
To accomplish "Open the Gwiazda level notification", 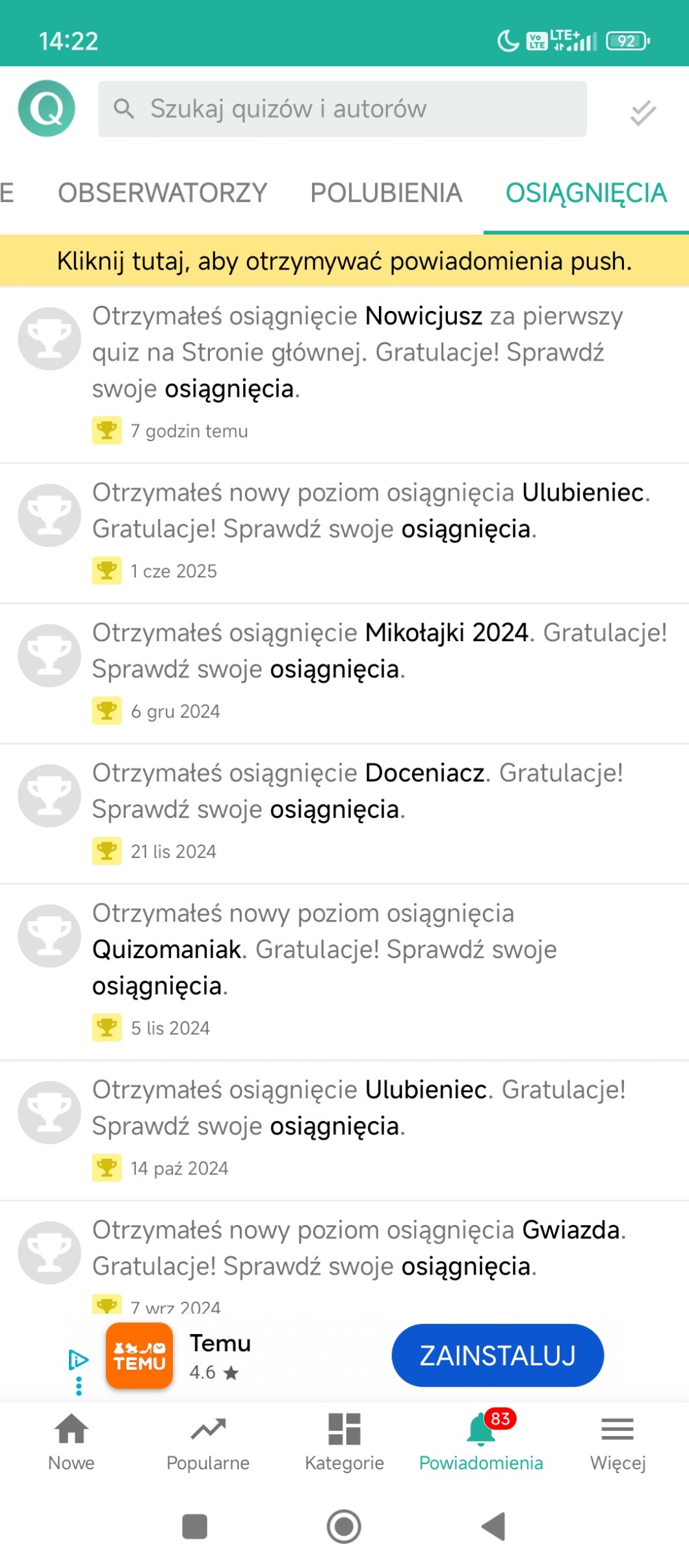I will tap(359, 1248).
